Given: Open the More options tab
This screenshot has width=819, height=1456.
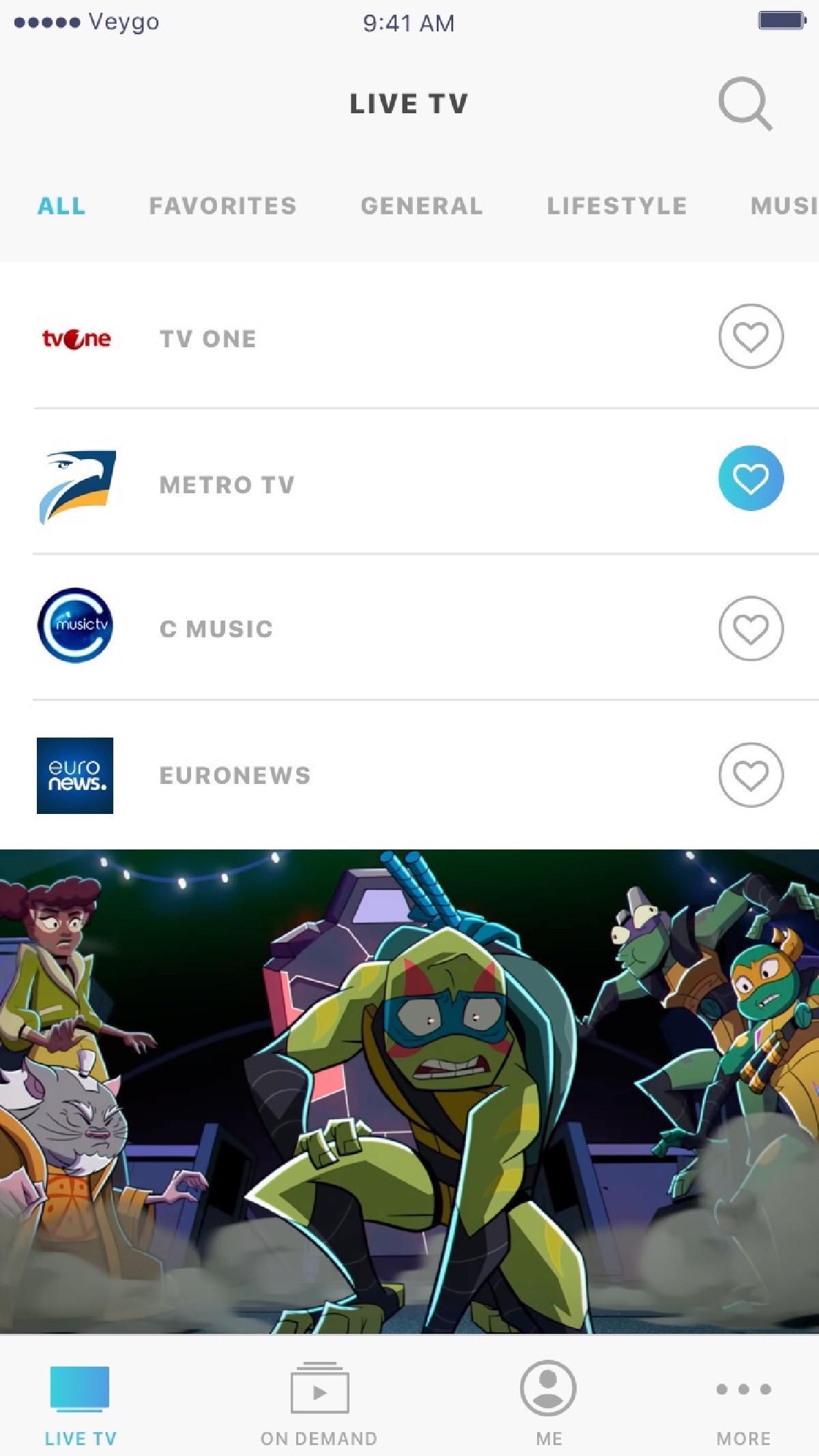Looking at the screenshot, I should [x=743, y=1403].
